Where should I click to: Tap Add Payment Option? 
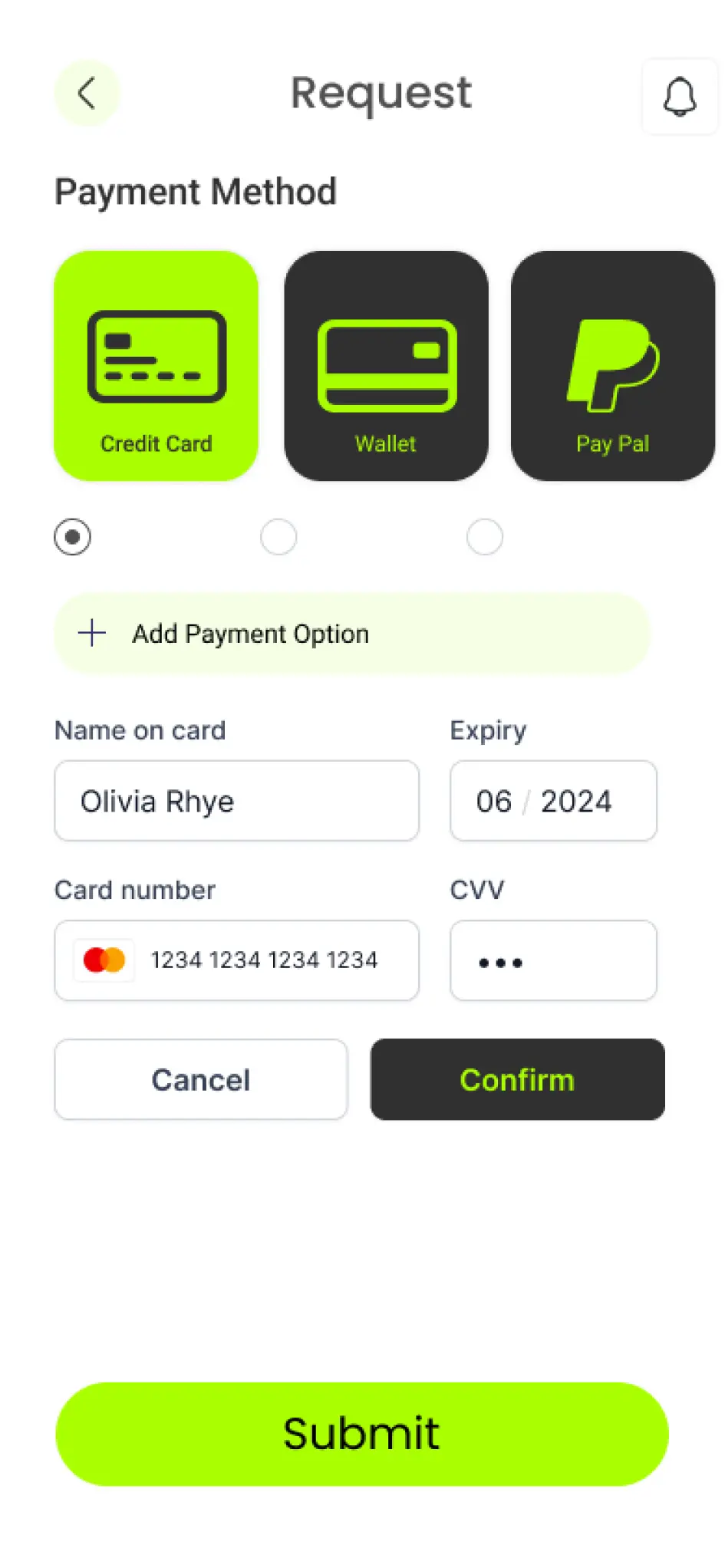[x=352, y=634]
